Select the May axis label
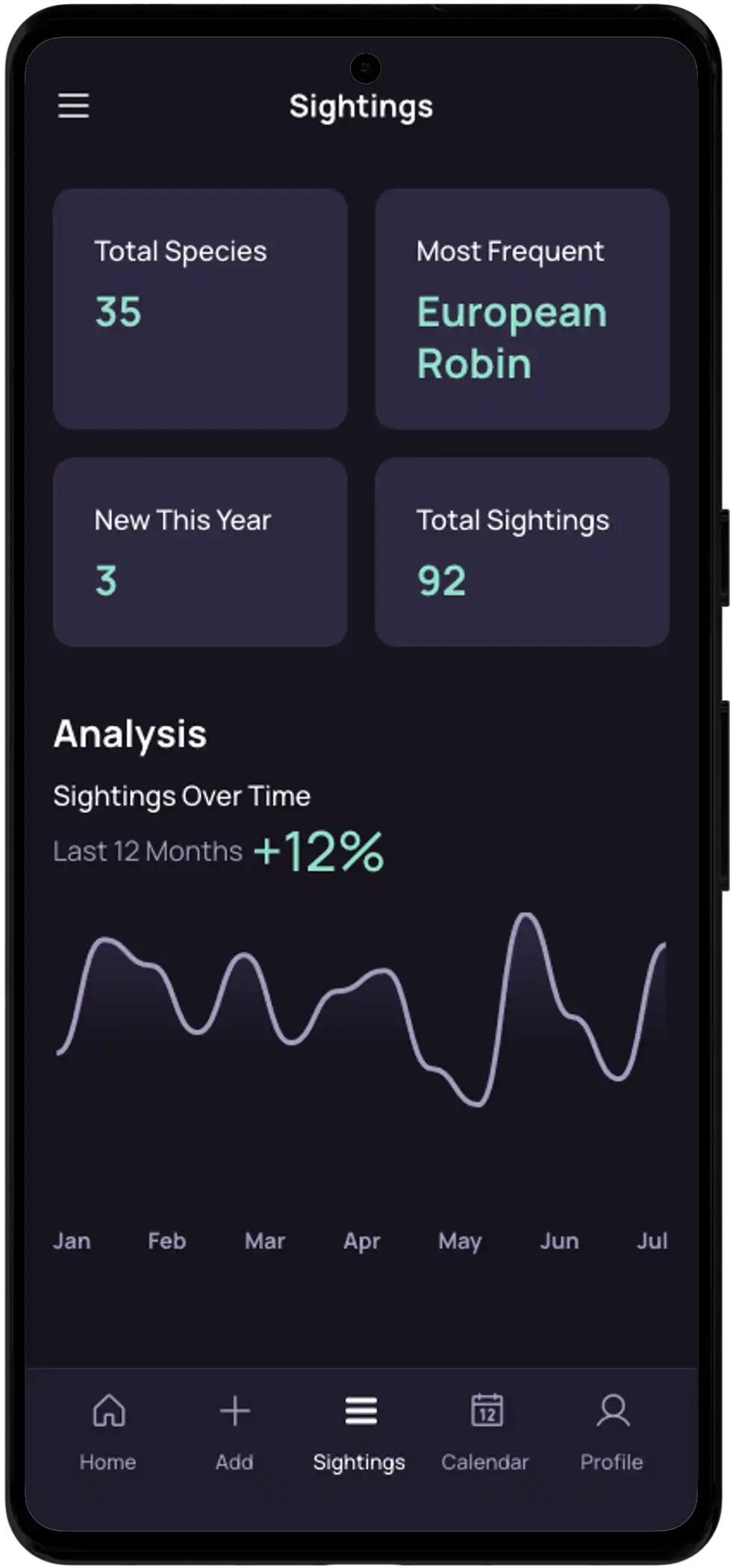 pos(460,1240)
